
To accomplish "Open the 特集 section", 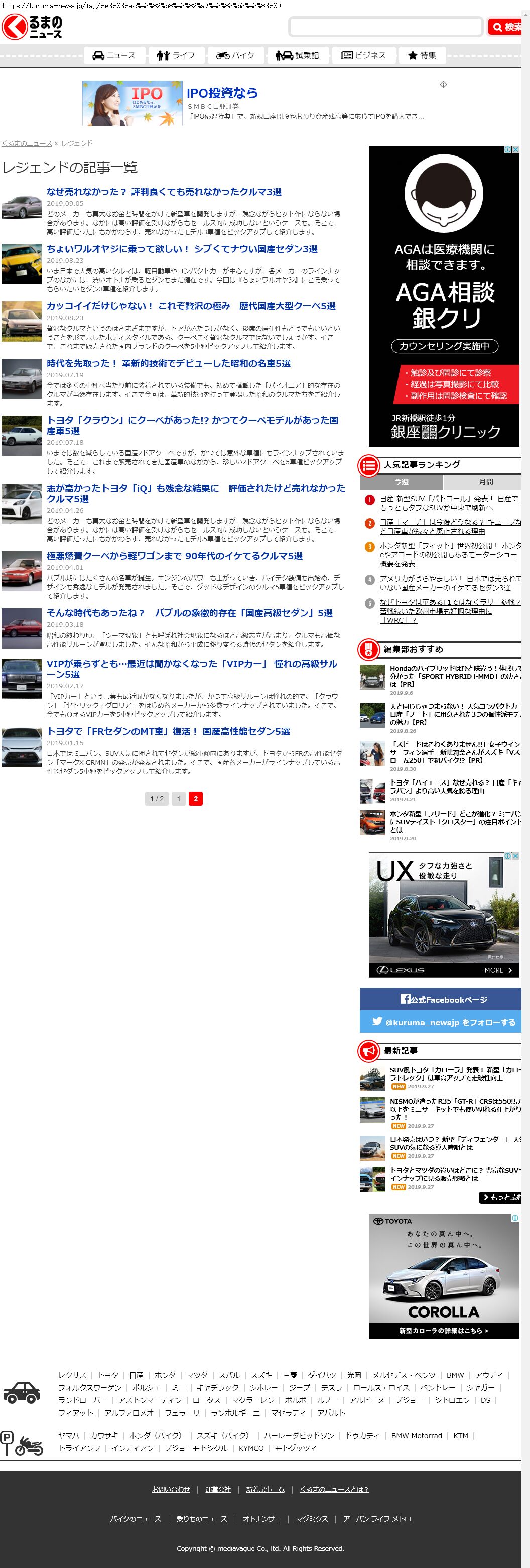I will point(422,55).
